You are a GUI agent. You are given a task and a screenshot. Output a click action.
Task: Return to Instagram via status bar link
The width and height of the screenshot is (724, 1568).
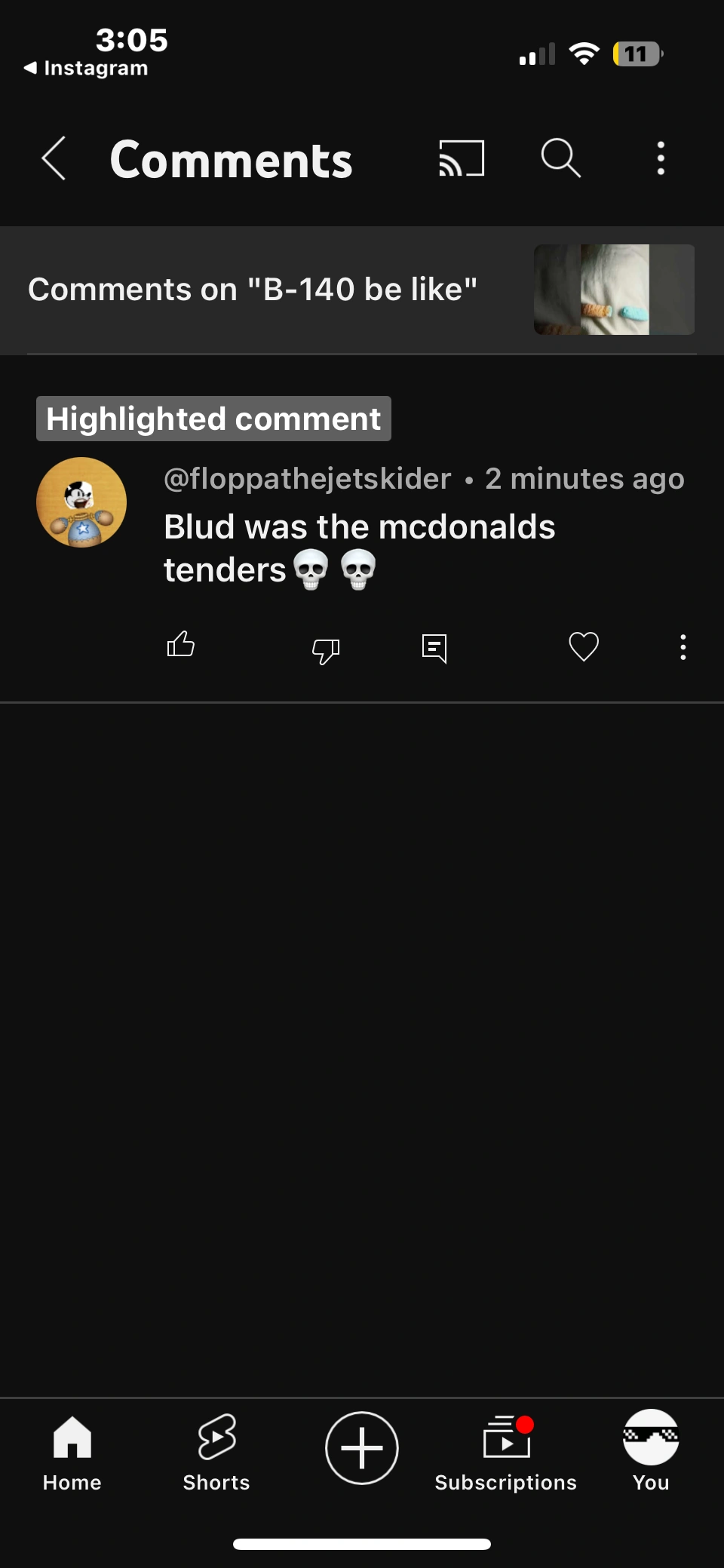click(x=88, y=67)
